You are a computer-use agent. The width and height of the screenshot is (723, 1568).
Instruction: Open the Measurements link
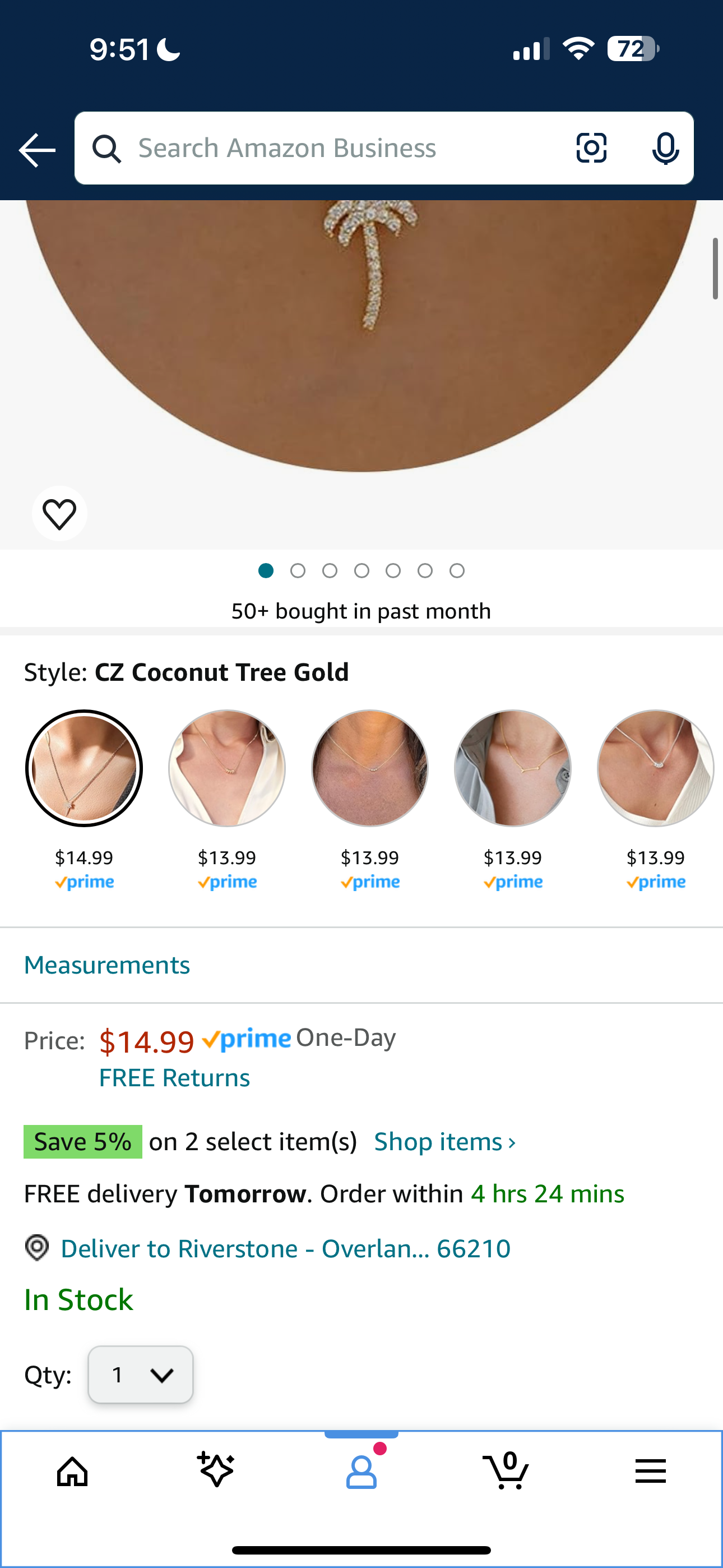(x=107, y=965)
